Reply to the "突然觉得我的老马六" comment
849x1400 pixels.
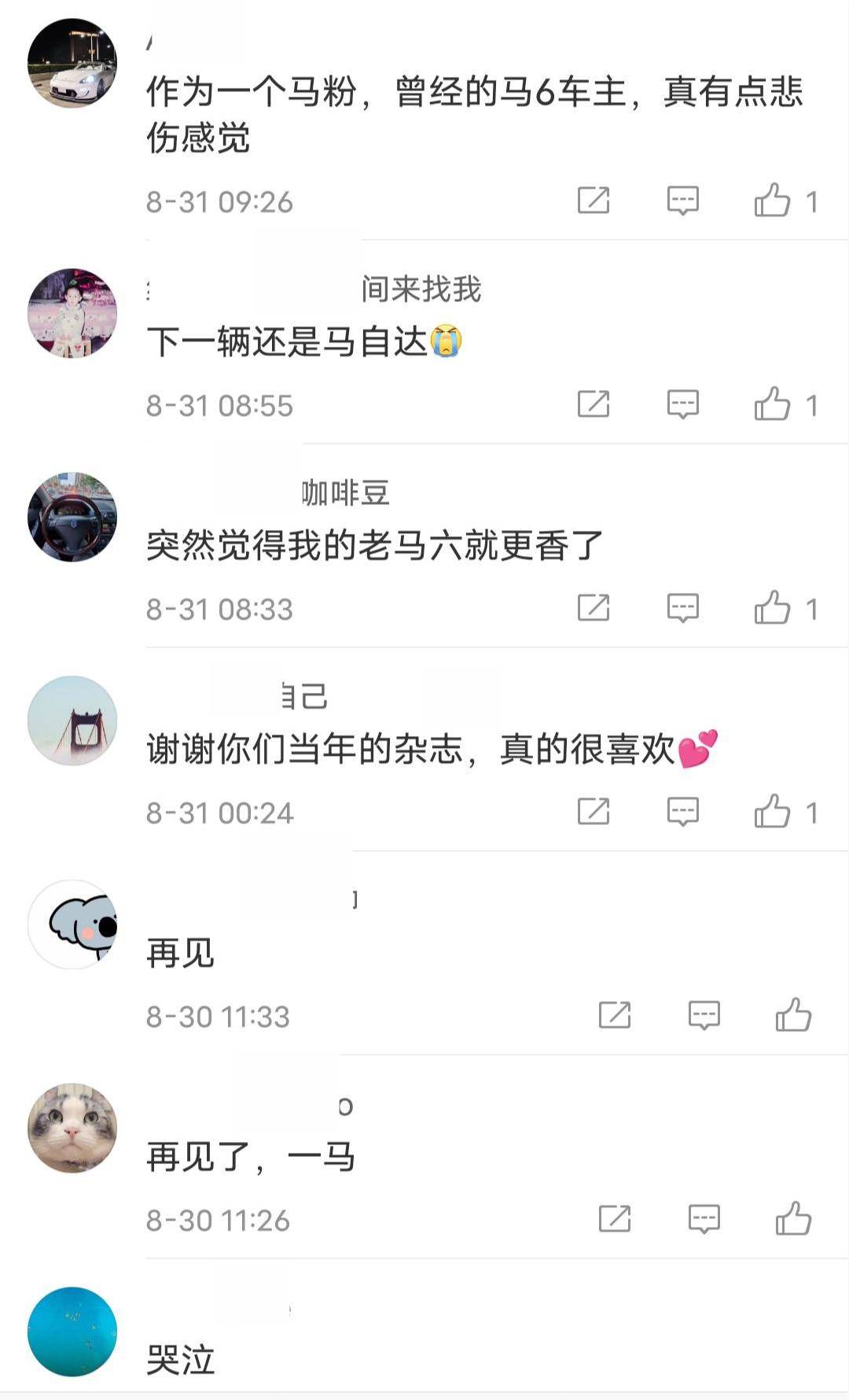click(682, 607)
